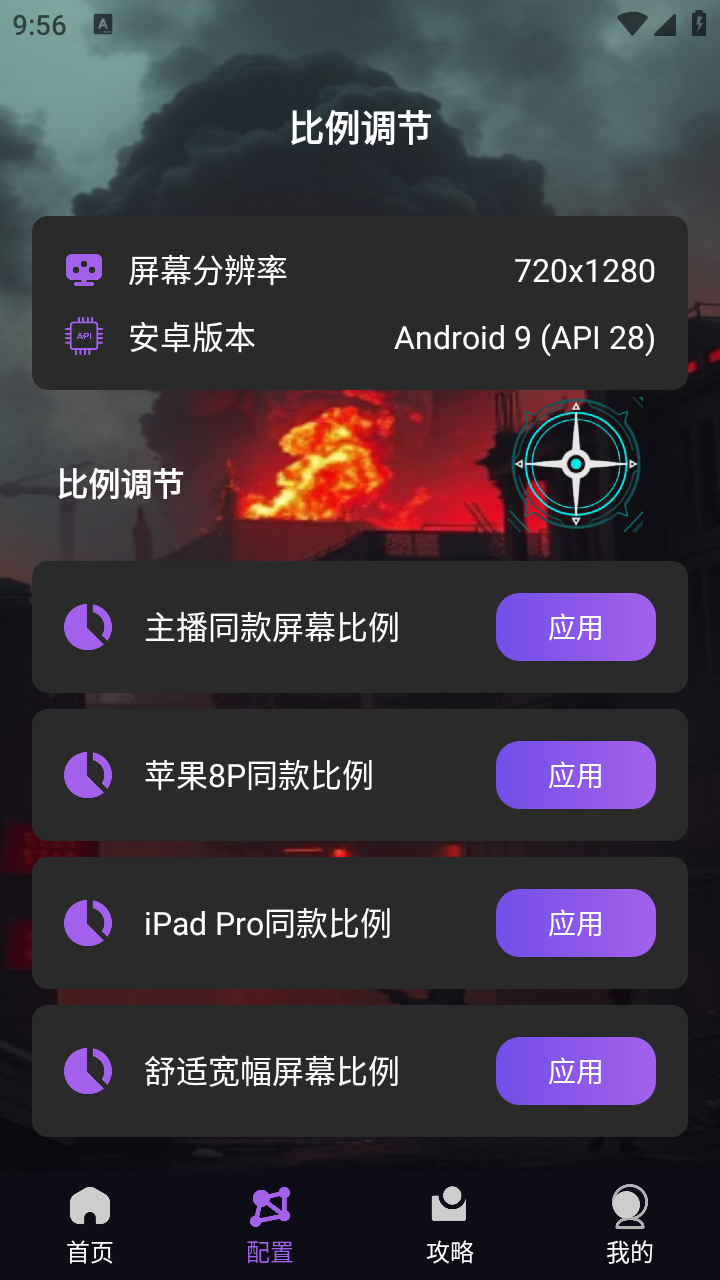720x1280 pixels.
Task: Apply the 主播同款屏幕比例 setting
Action: 575,627
